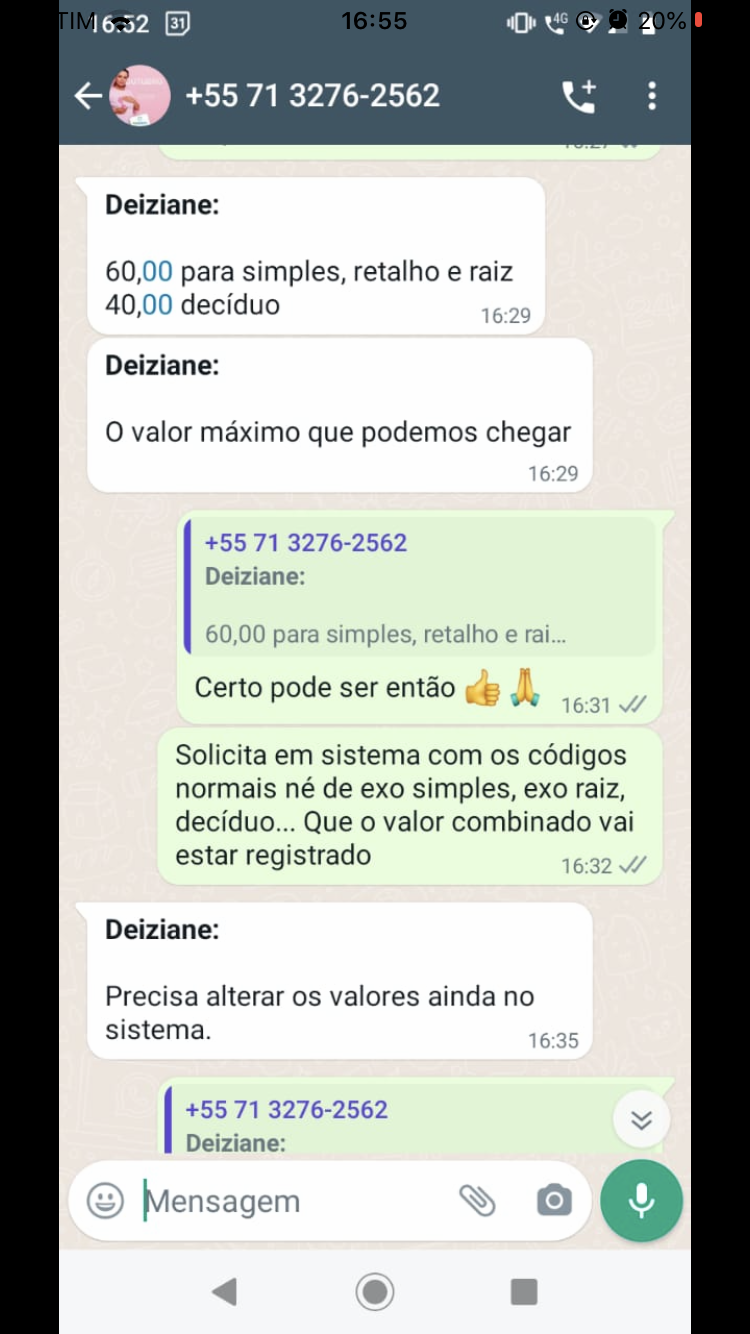Screen dimensions: 750x1334
Task: Jump to the latest messages
Action: click(641, 1120)
